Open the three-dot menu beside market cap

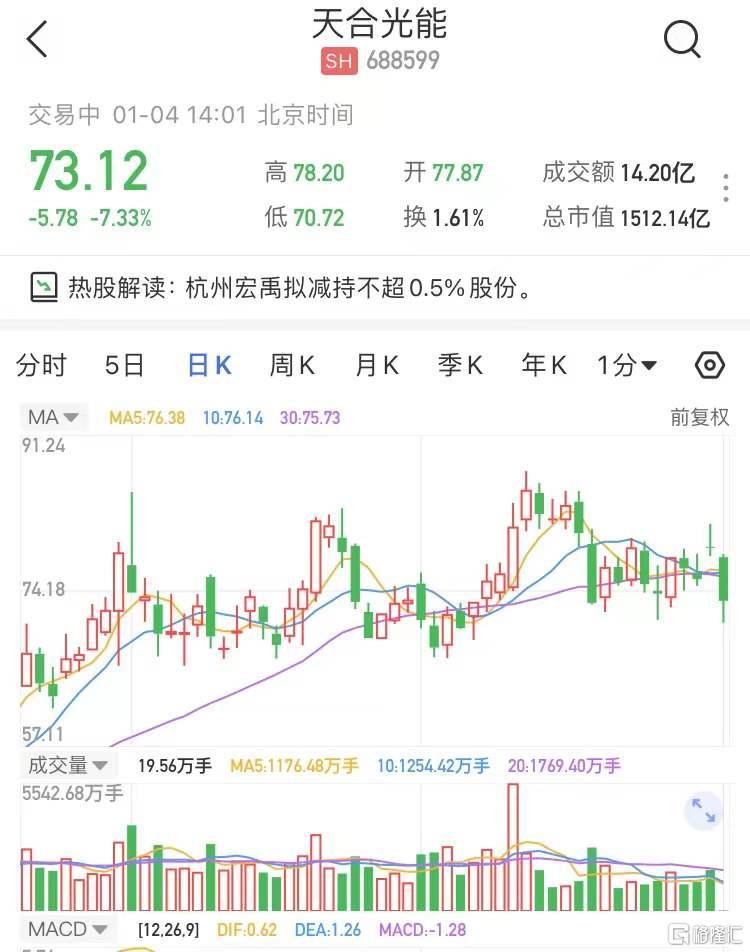coord(726,188)
